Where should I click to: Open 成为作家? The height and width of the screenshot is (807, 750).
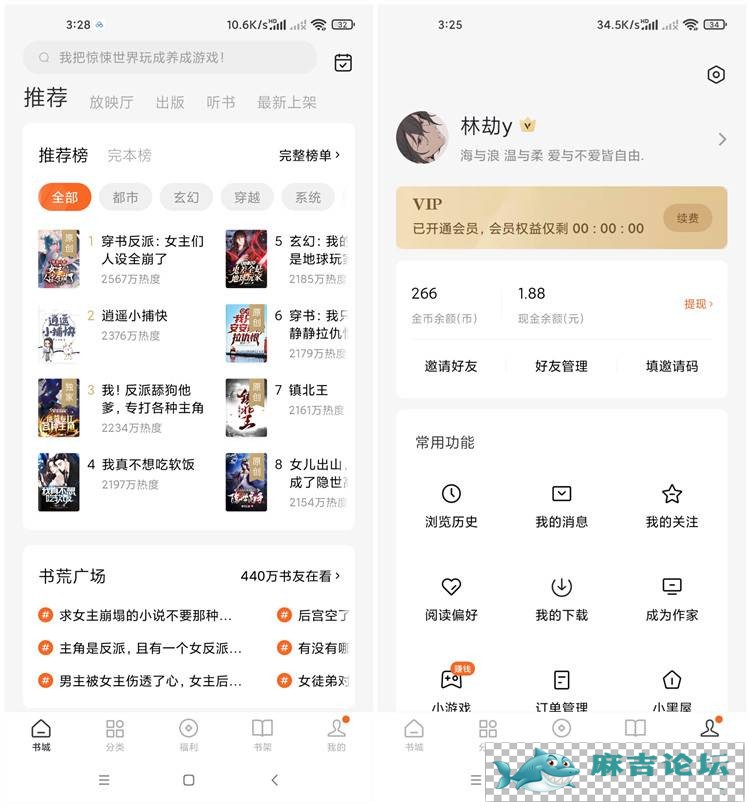coord(672,599)
